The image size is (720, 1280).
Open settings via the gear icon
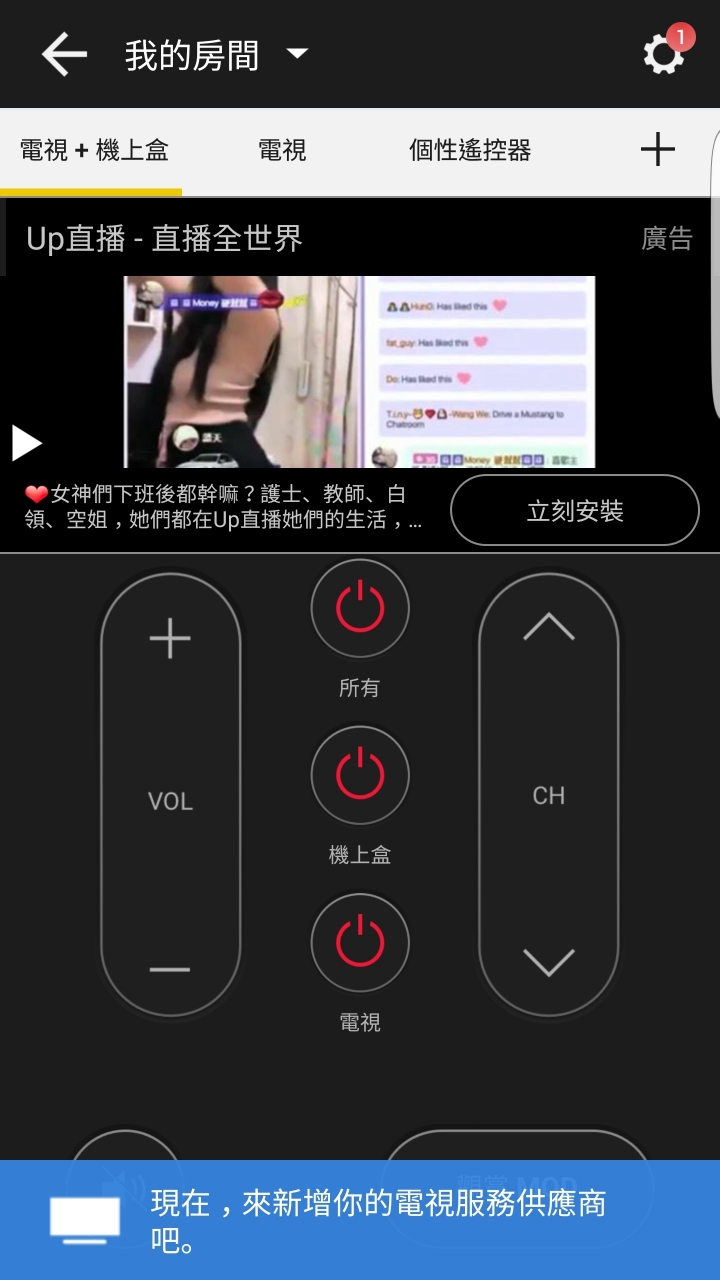[x=663, y=54]
